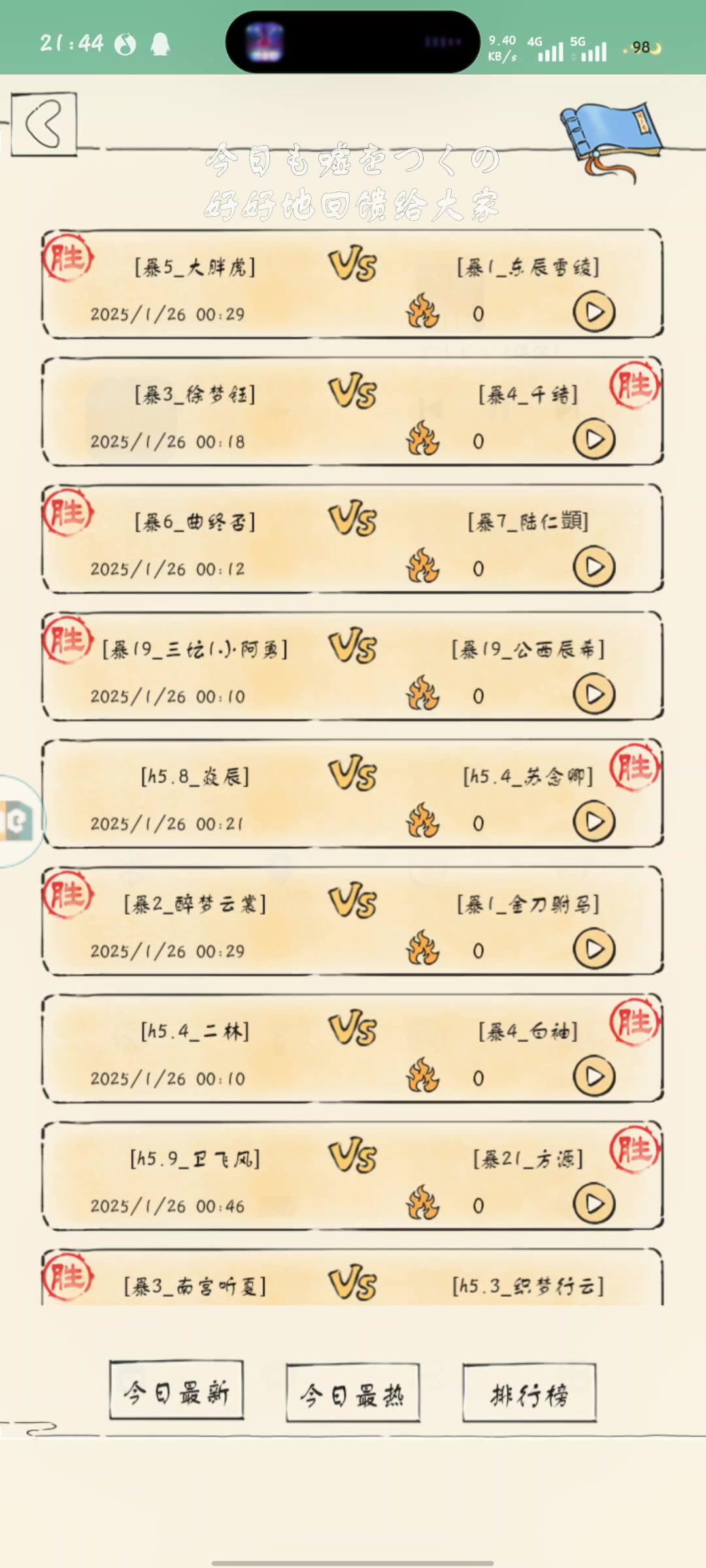
Task: Play the h5.9_卫飞风 vs 暴21_方源 replay
Action: (594, 1204)
